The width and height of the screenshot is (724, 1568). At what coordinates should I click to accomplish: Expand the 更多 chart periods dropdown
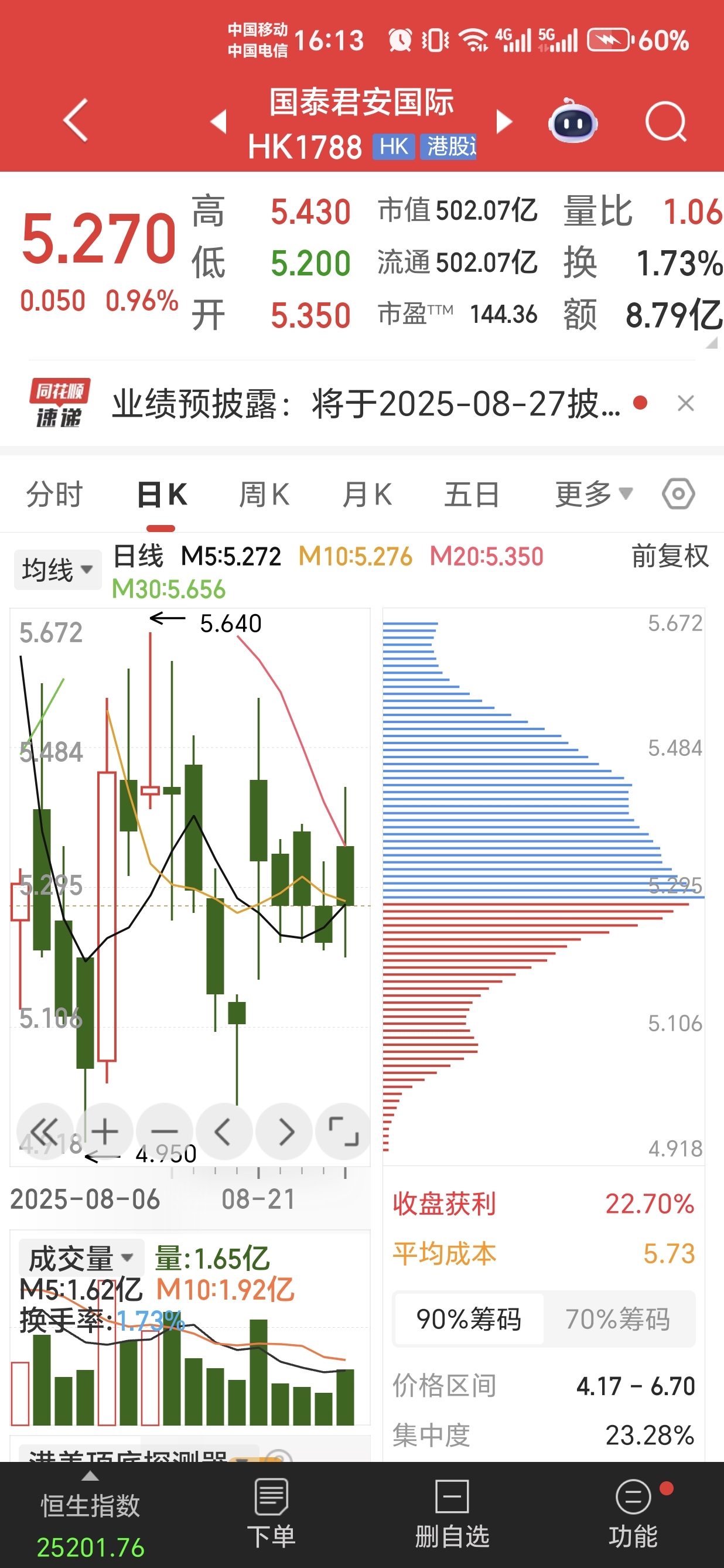594,493
